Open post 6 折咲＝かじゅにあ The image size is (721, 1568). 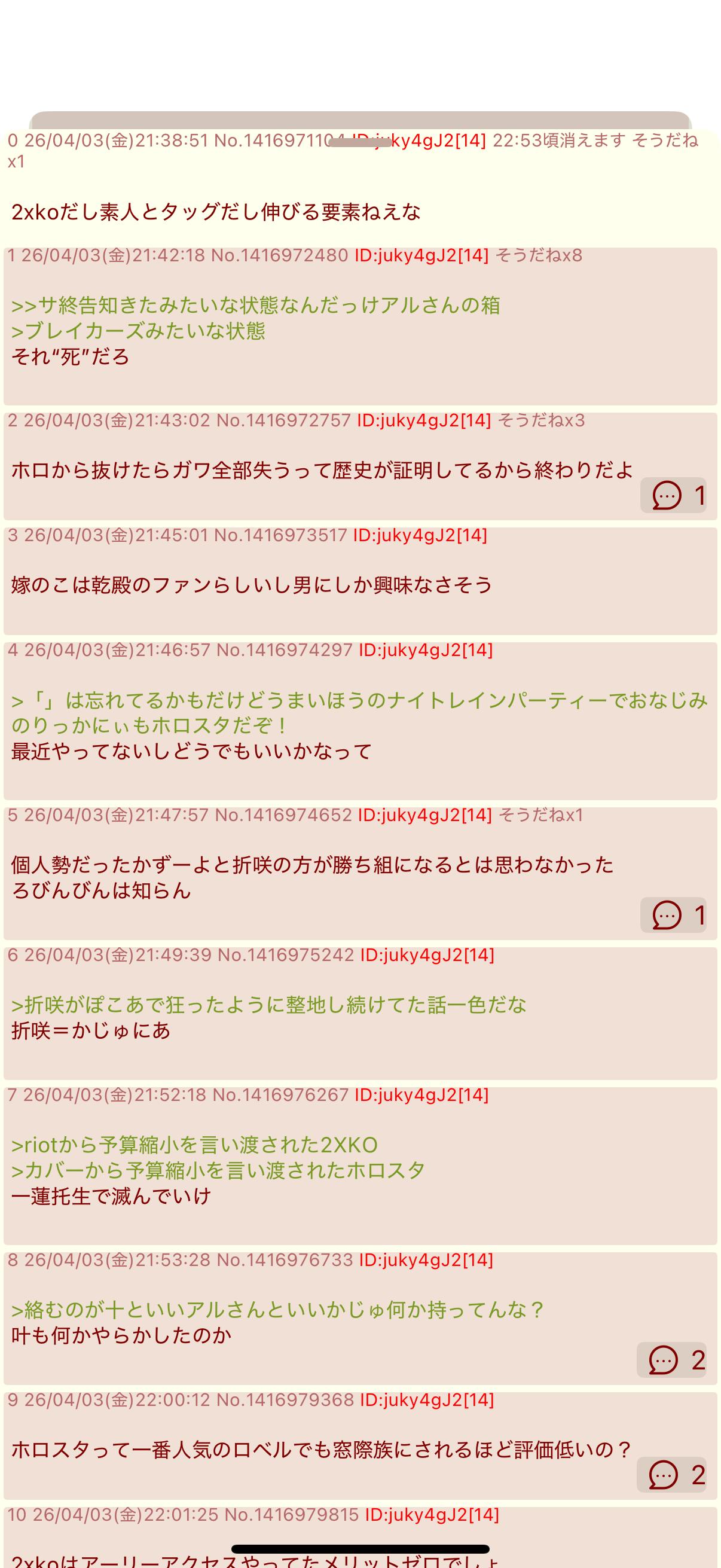point(91,1030)
